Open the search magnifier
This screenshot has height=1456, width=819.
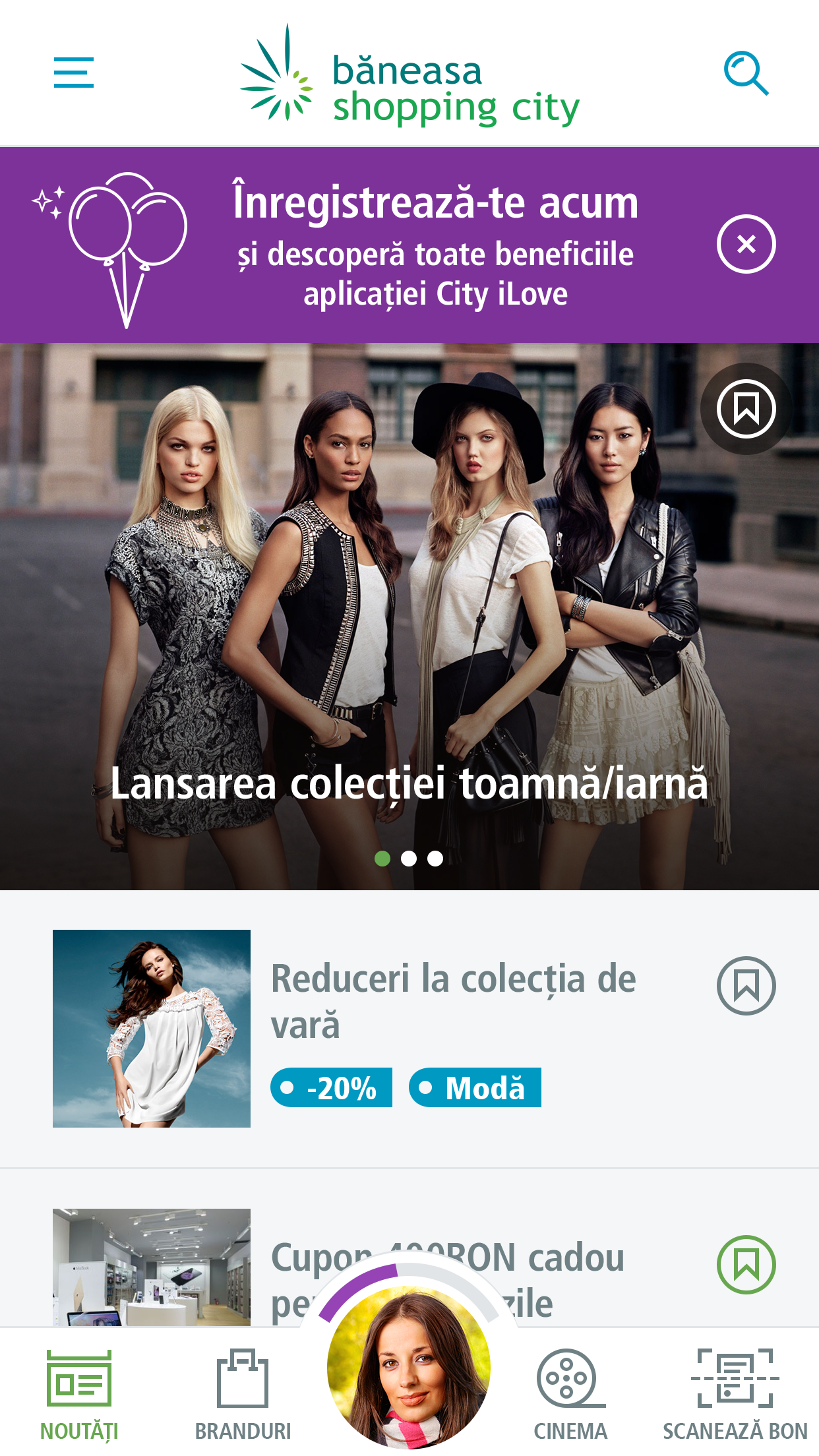click(746, 73)
